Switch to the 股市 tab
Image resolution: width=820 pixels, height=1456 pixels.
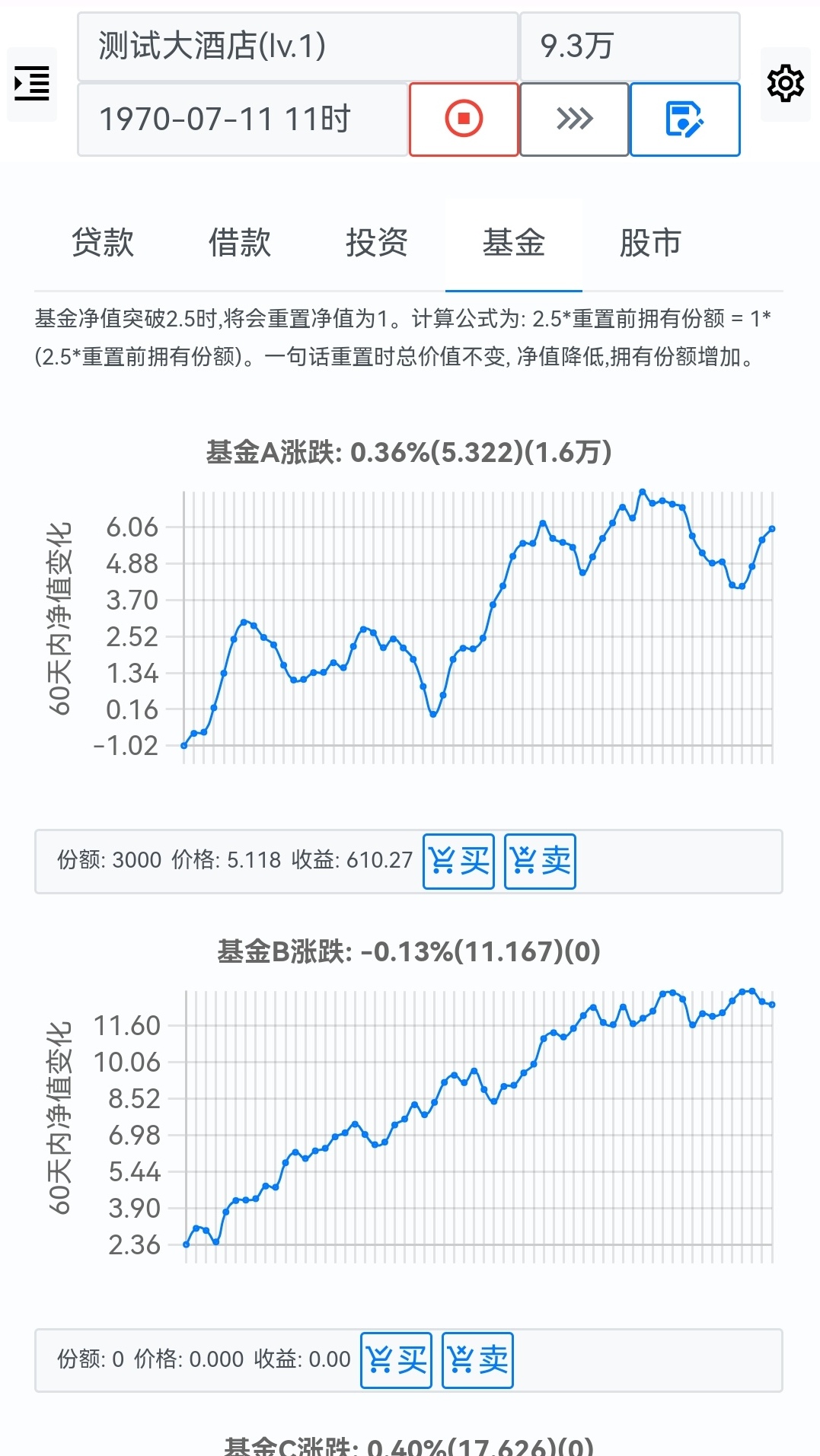(651, 242)
